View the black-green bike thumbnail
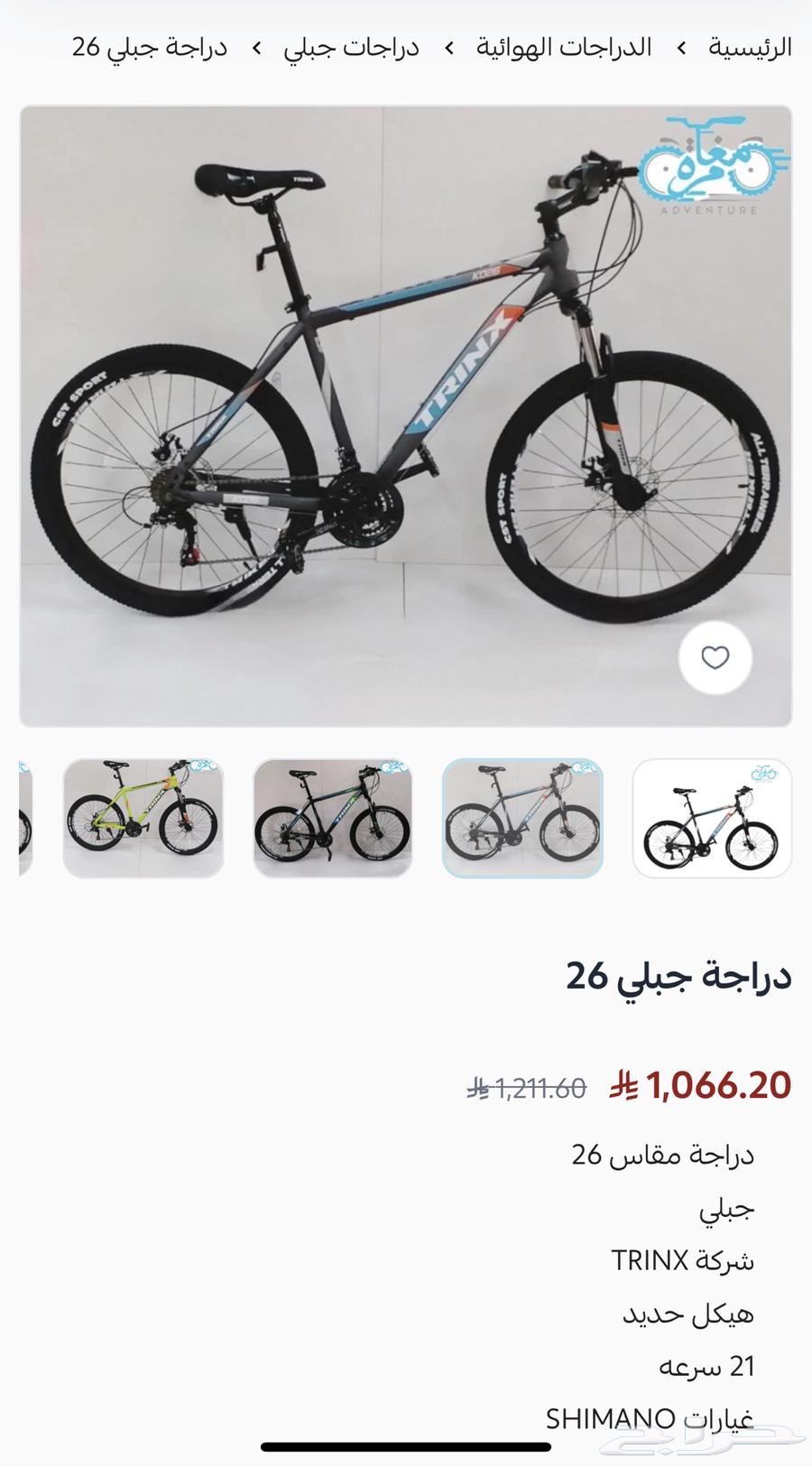The height and width of the screenshot is (1467, 812). tap(333, 818)
